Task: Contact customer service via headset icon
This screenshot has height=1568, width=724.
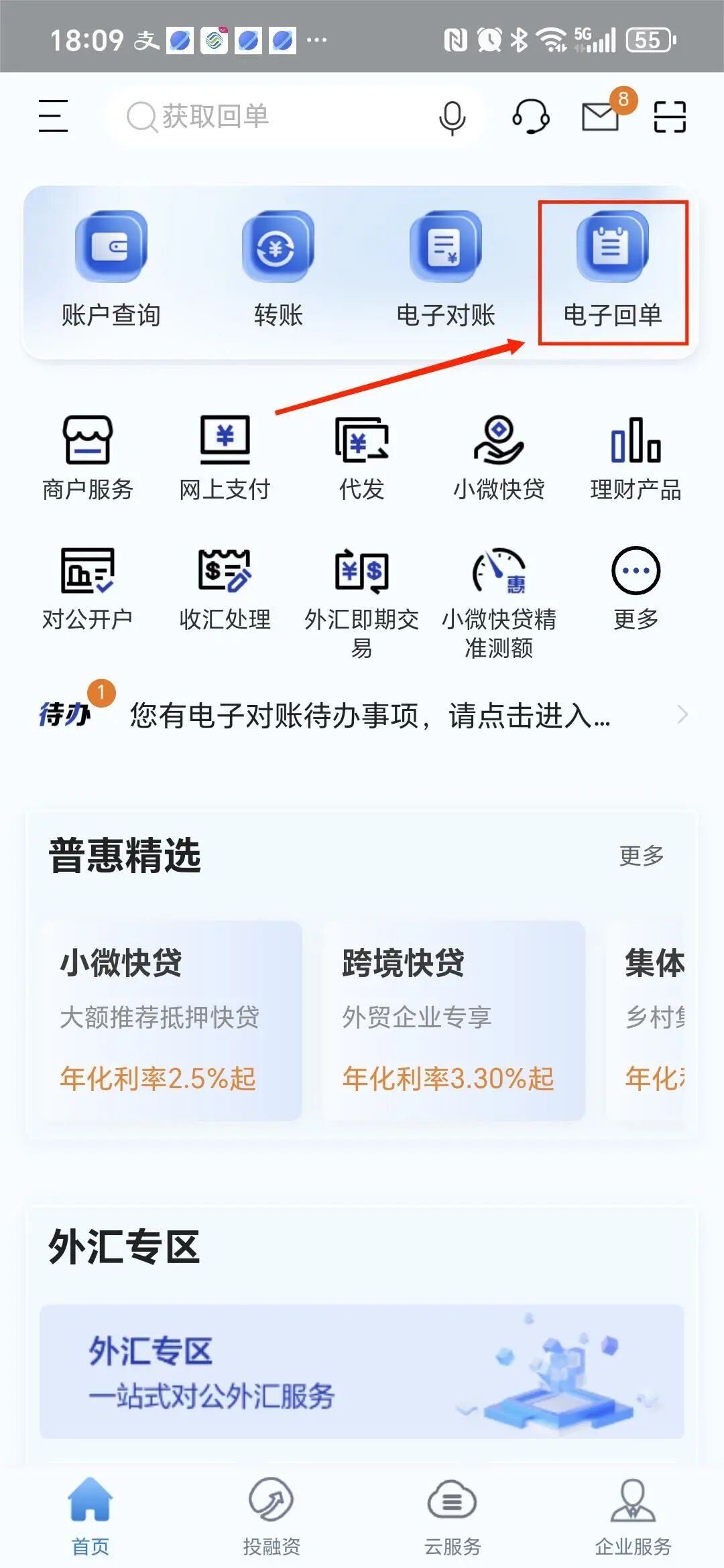Action: click(x=530, y=117)
